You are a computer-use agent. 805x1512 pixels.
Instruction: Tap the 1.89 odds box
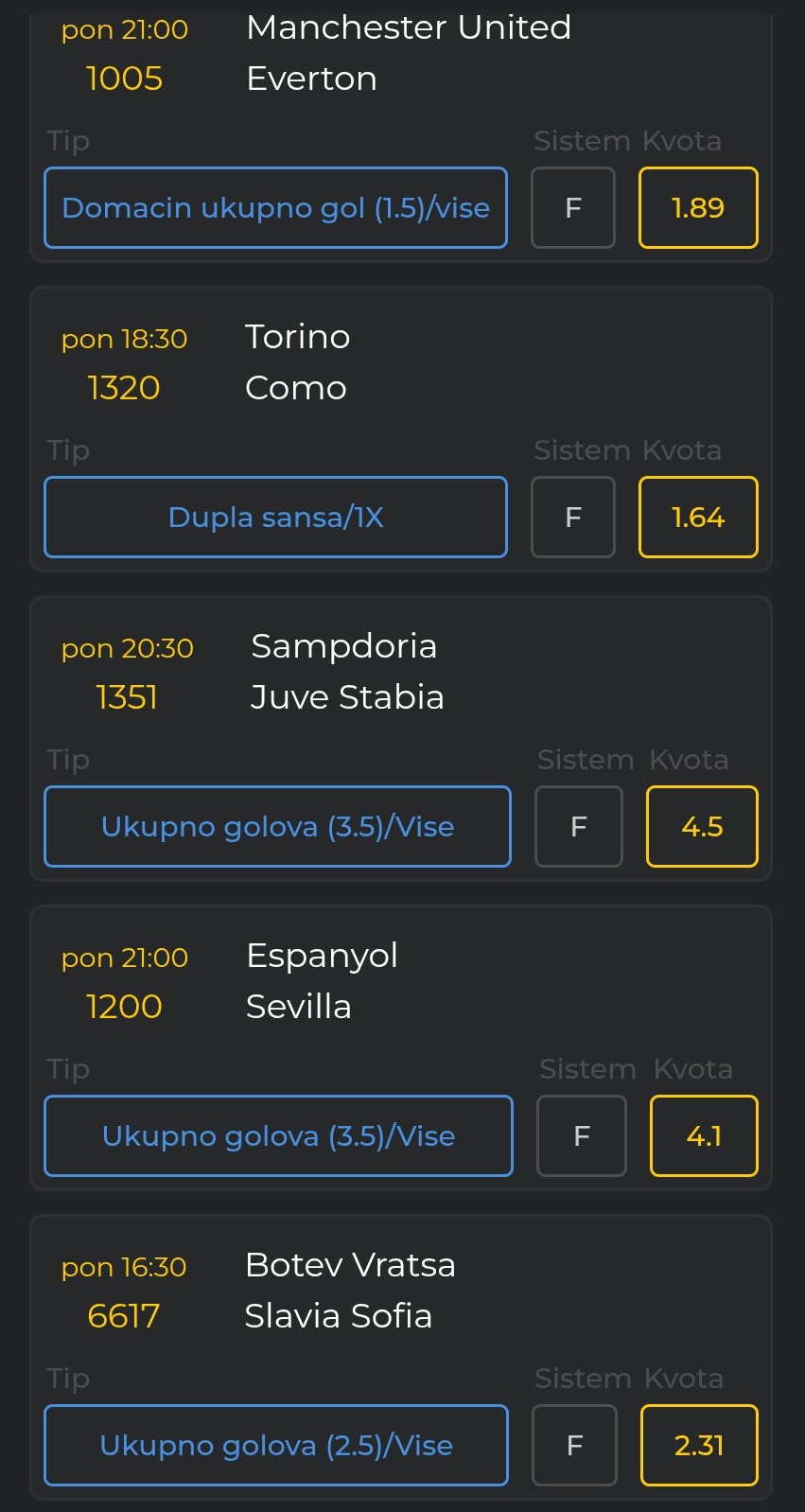[698, 208]
